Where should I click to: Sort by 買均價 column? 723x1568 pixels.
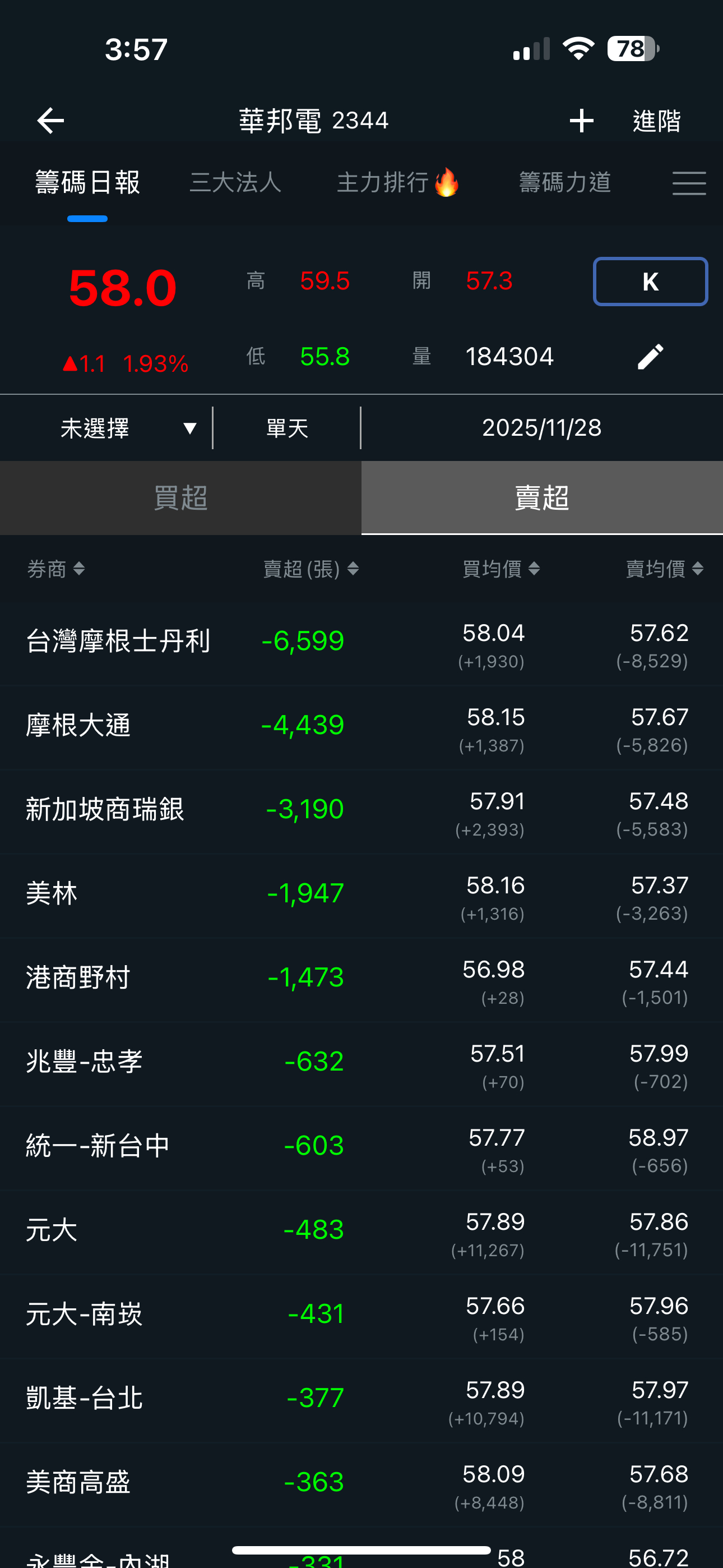tap(500, 569)
